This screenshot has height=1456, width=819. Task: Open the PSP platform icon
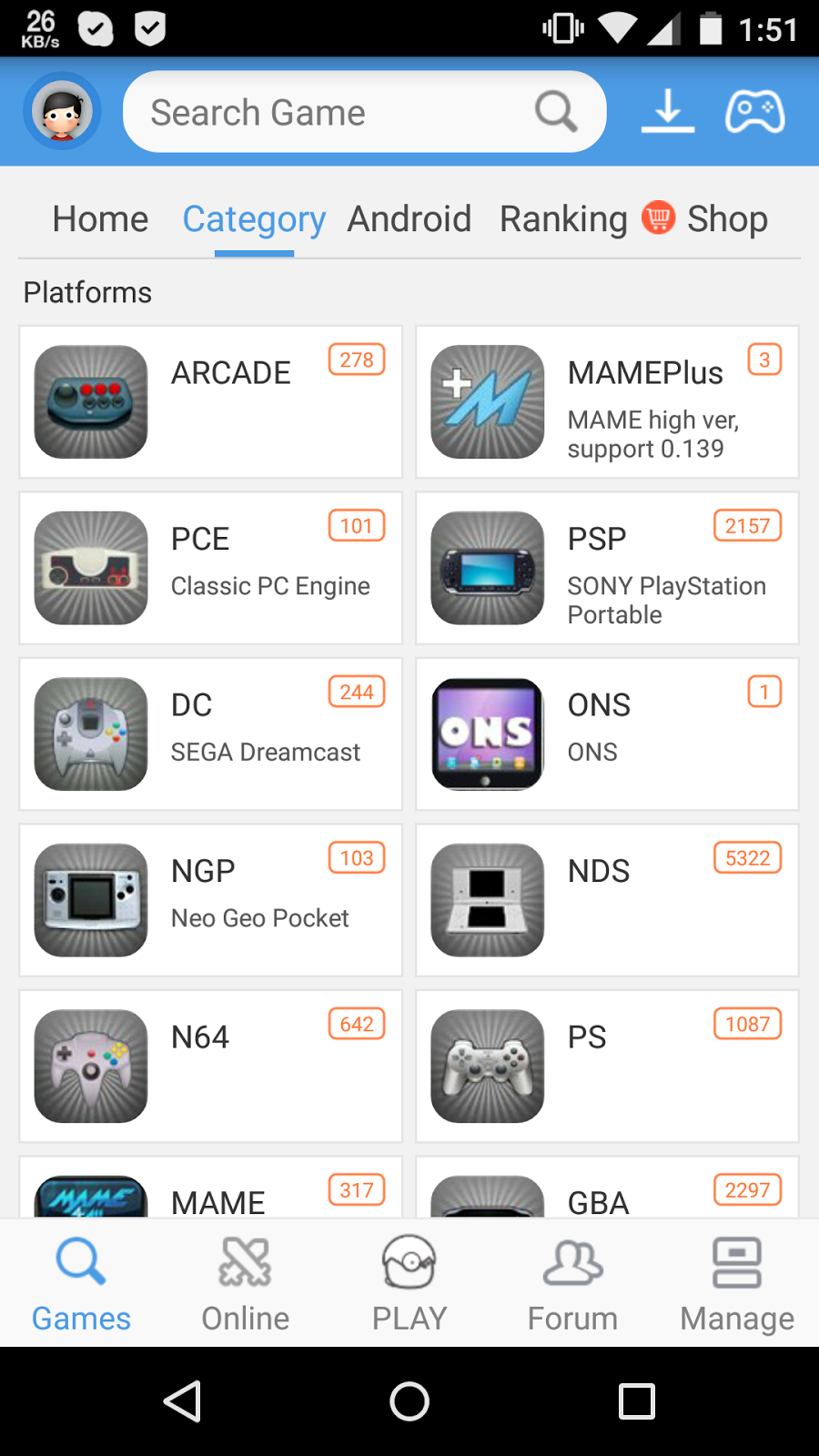pyautogui.click(x=487, y=568)
